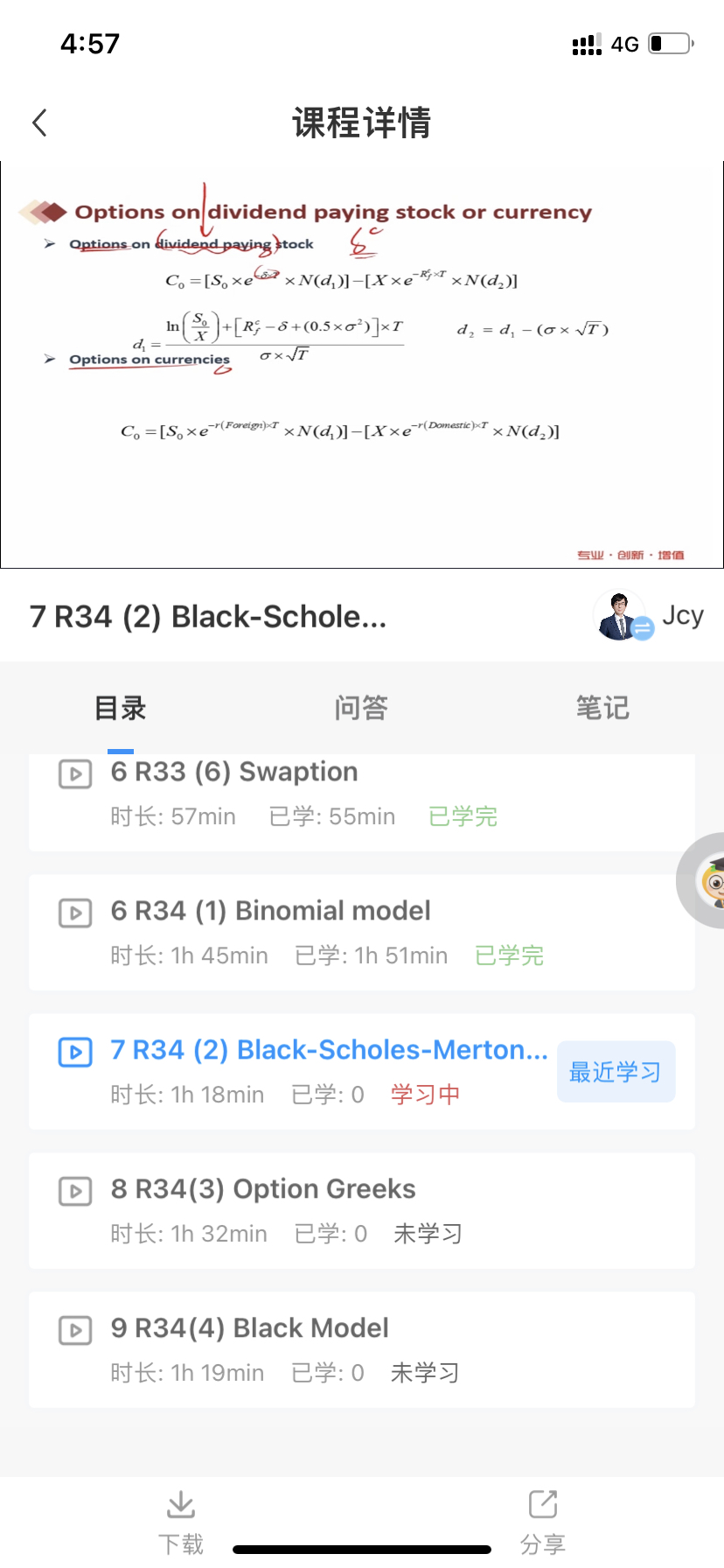The height and width of the screenshot is (1568, 724).
Task: Share this course via 分享
Action: point(543,1521)
